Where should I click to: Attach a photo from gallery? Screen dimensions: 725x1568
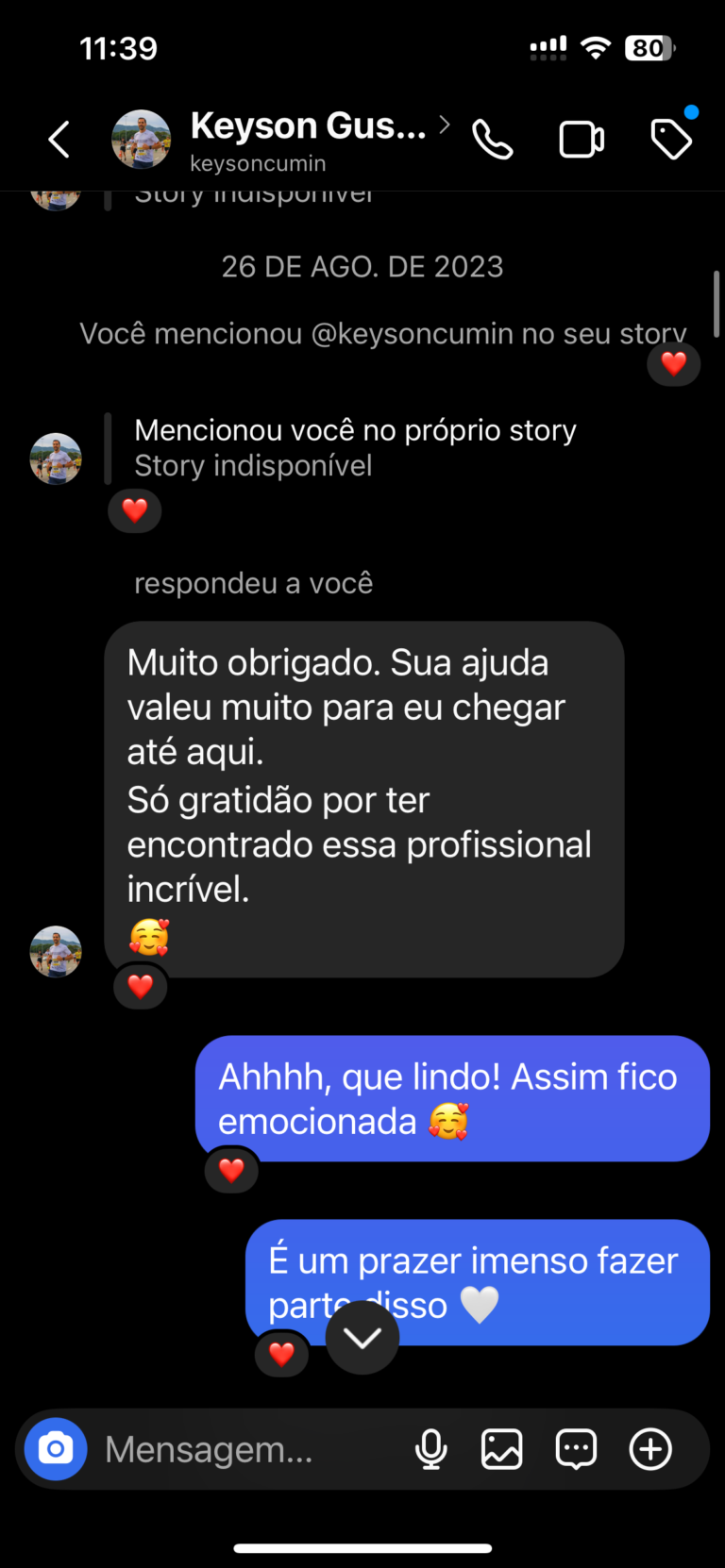[502, 1449]
